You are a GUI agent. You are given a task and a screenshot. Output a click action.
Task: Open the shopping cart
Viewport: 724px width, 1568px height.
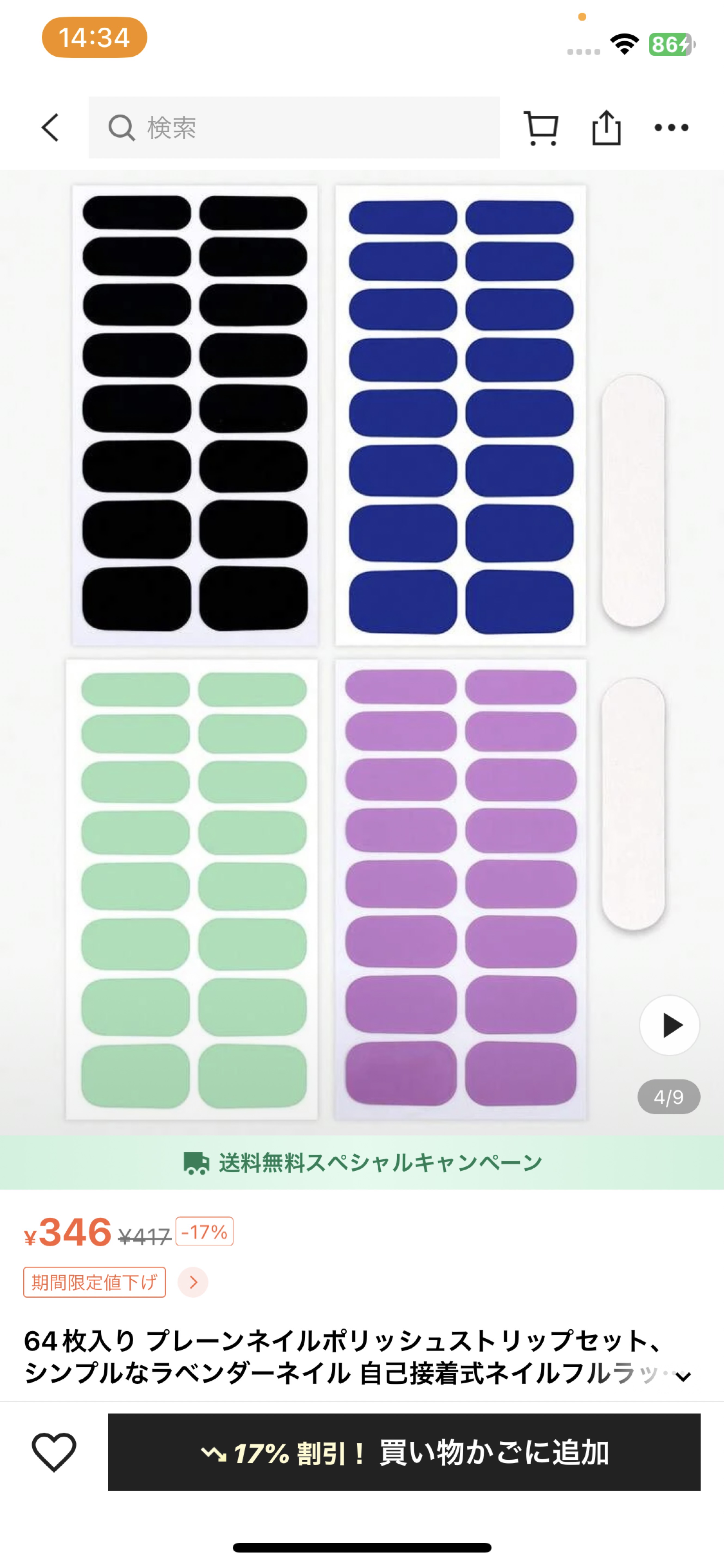click(x=541, y=128)
